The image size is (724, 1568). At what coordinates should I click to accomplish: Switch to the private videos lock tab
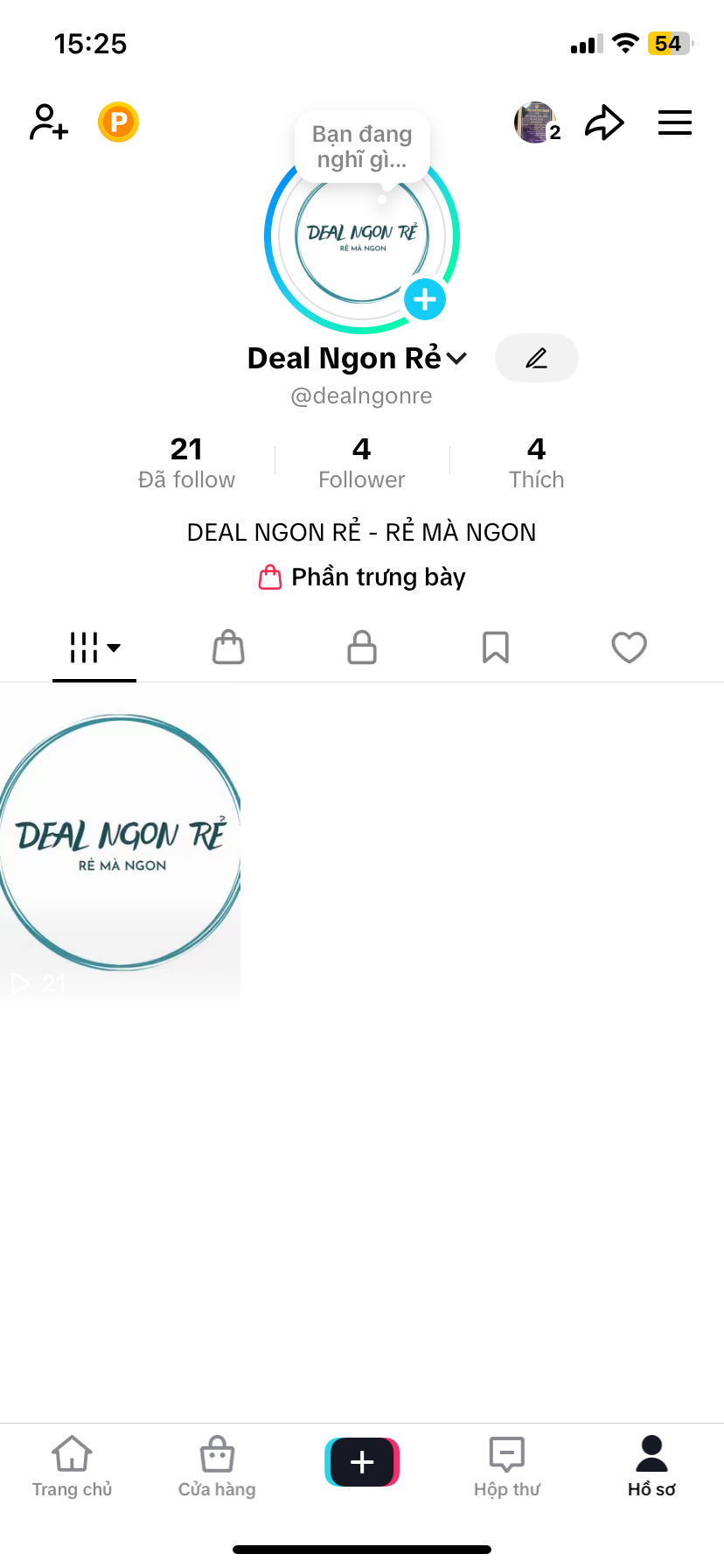[x=362, y=648]
